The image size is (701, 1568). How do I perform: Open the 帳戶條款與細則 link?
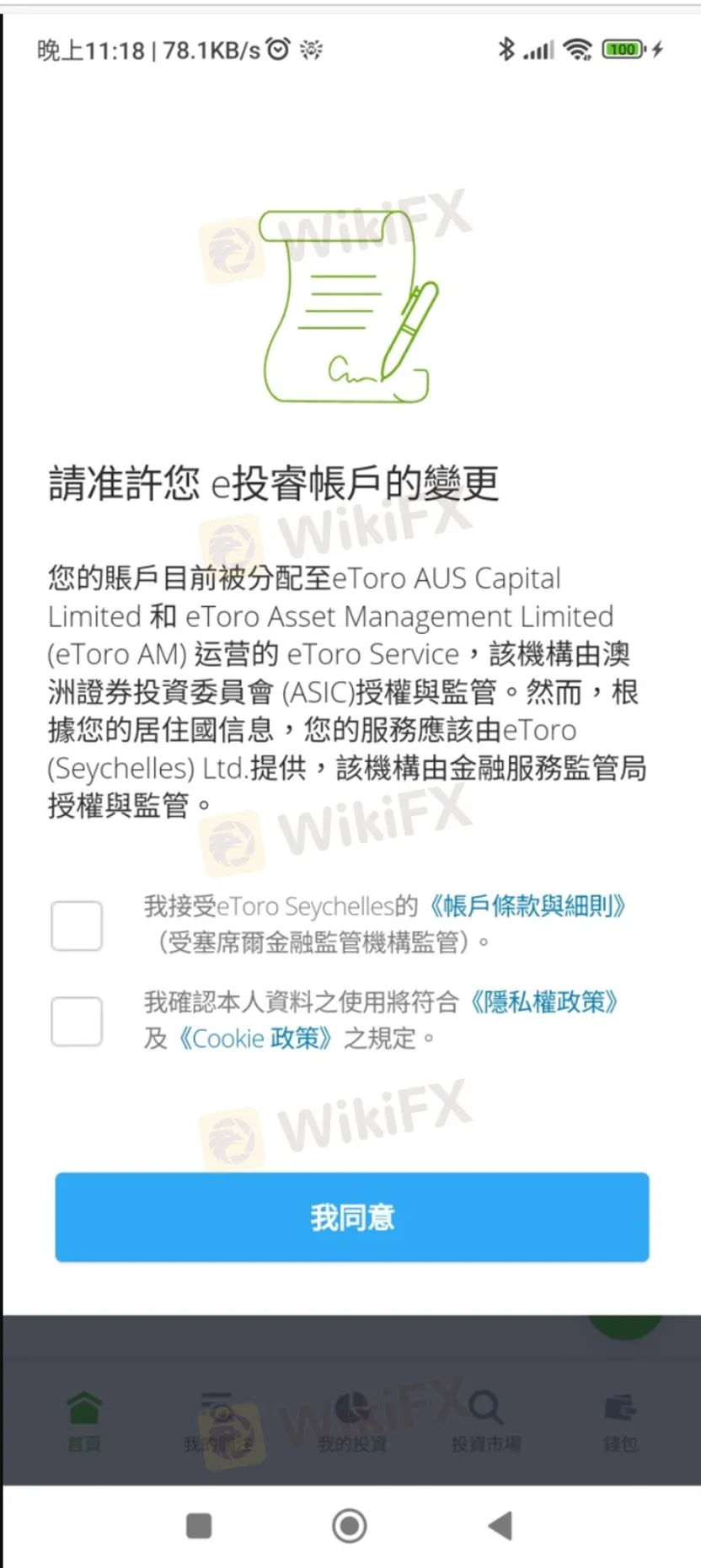click(x=527, y=906)
